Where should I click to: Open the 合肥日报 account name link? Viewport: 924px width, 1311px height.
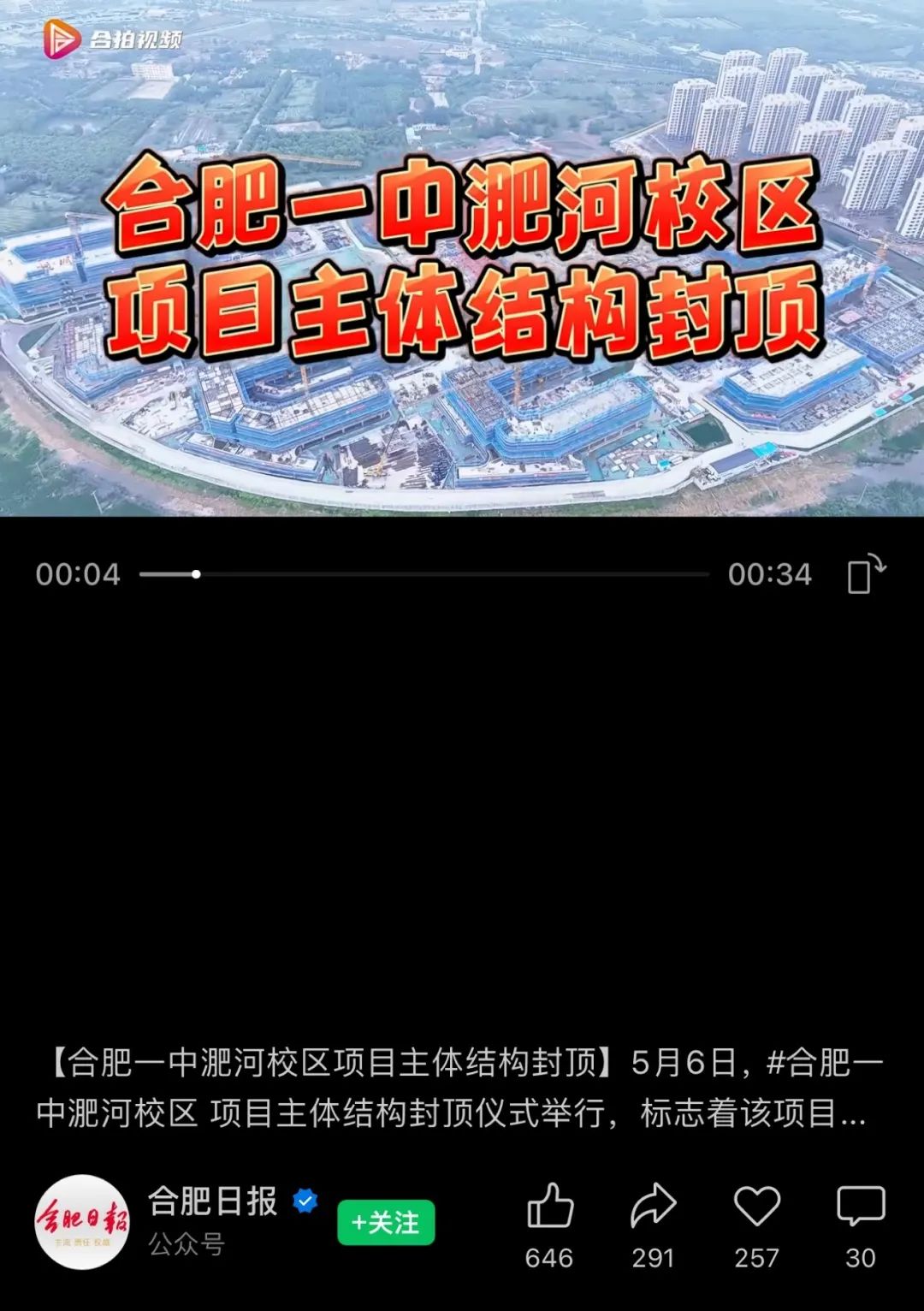(x=213, y=1201)
